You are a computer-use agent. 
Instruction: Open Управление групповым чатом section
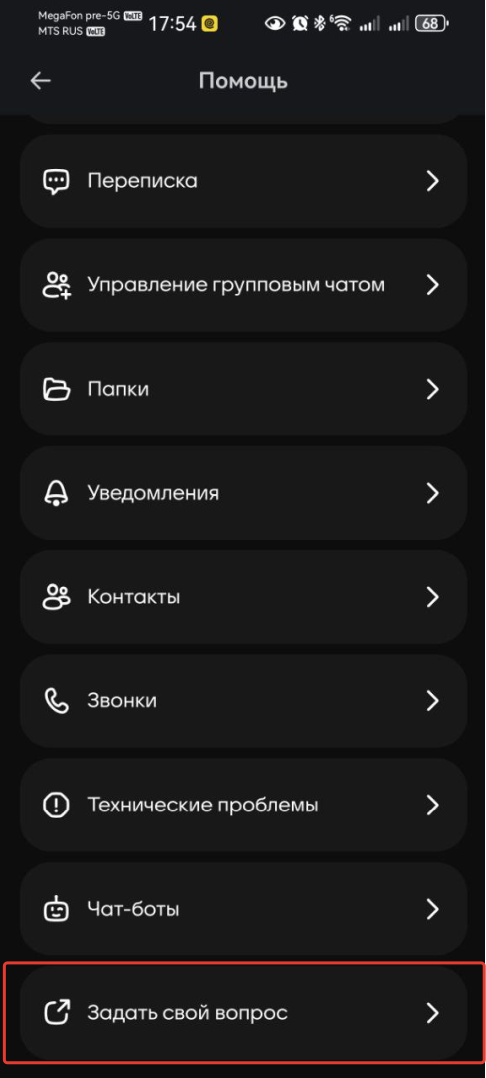coord(243,285)
